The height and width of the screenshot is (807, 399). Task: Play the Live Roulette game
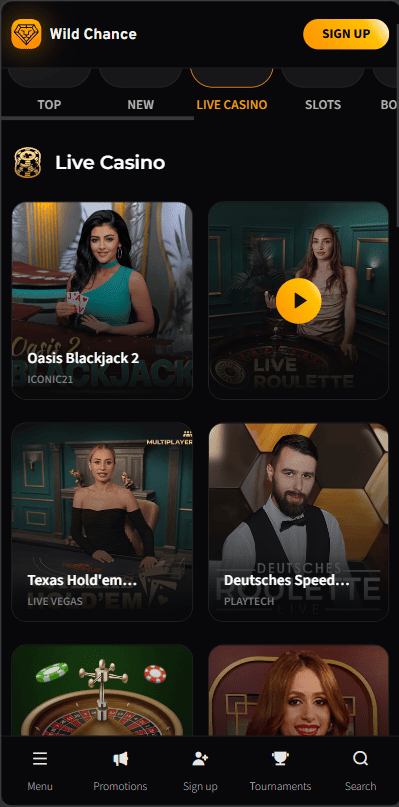tap(299, 301)
